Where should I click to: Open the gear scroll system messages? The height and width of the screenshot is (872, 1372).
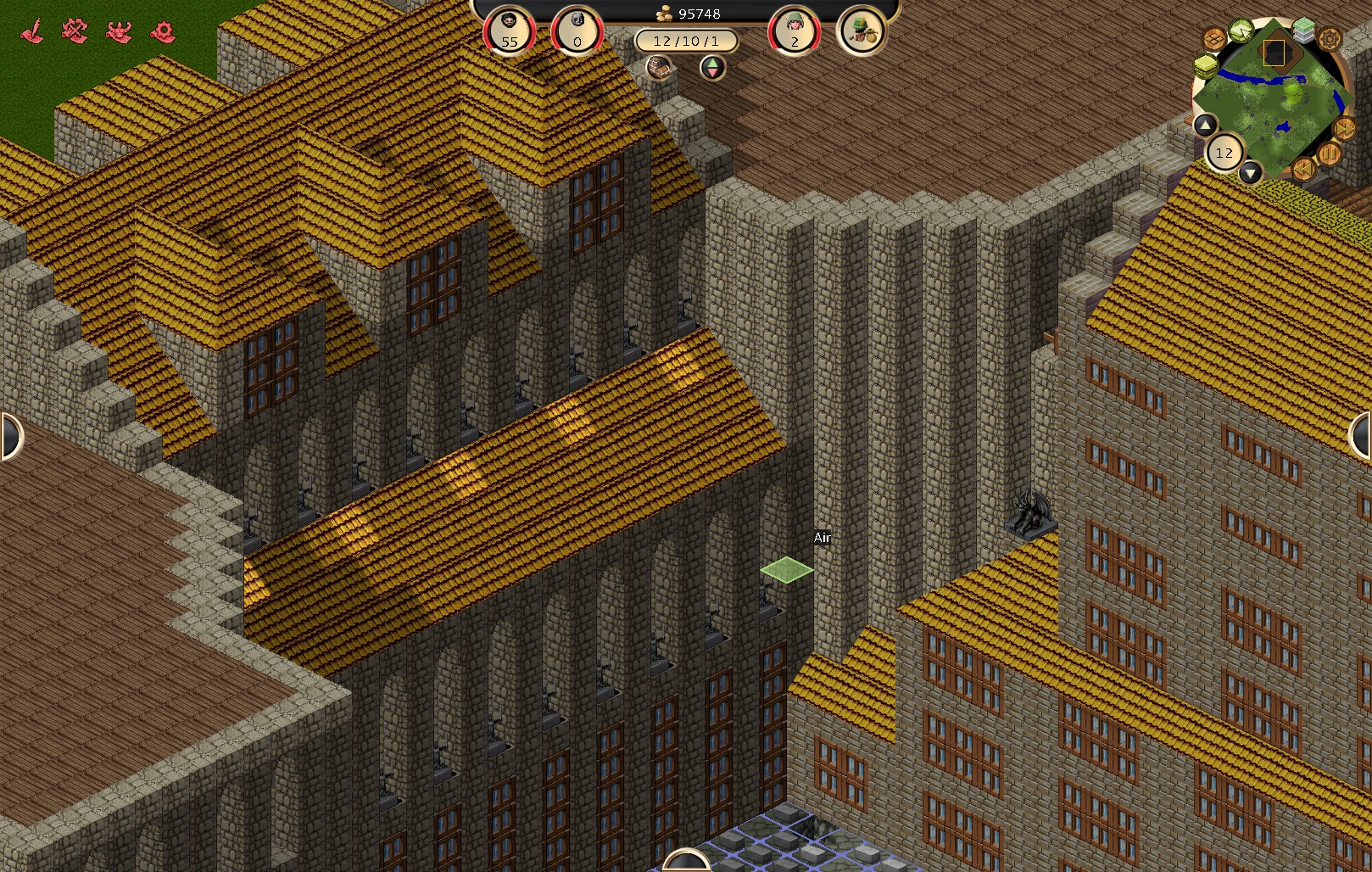(x=162, y=31)
